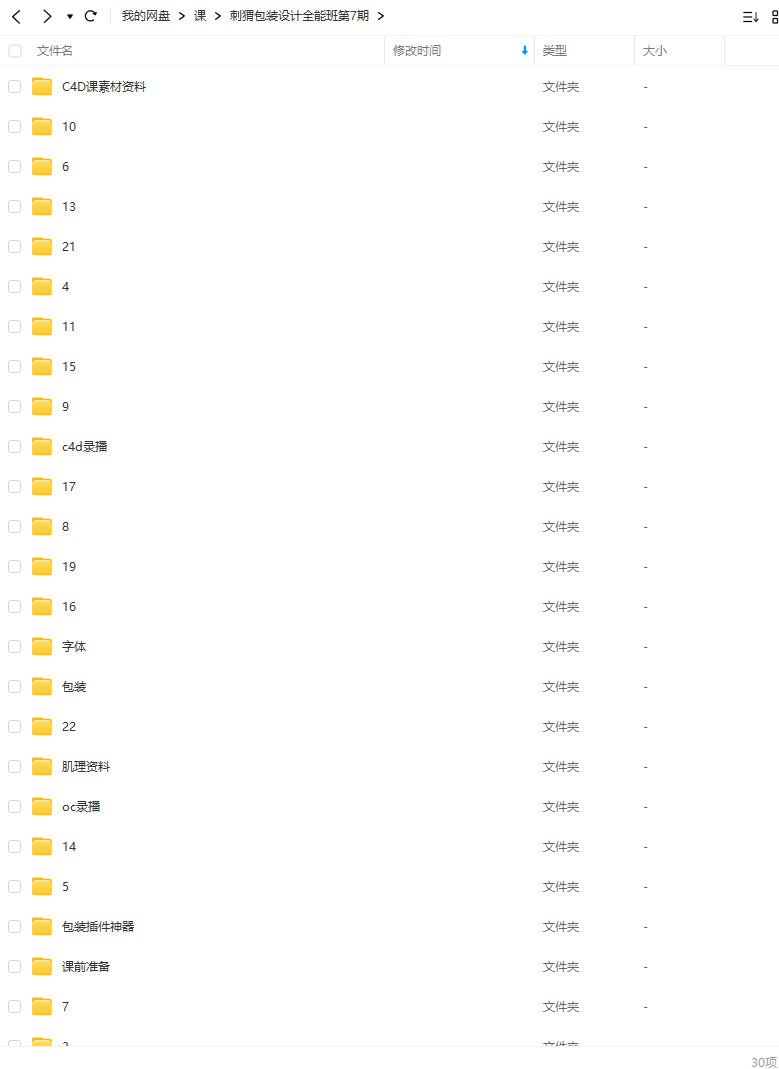Open the navigation history dropdown arrow

click(70, 17)
